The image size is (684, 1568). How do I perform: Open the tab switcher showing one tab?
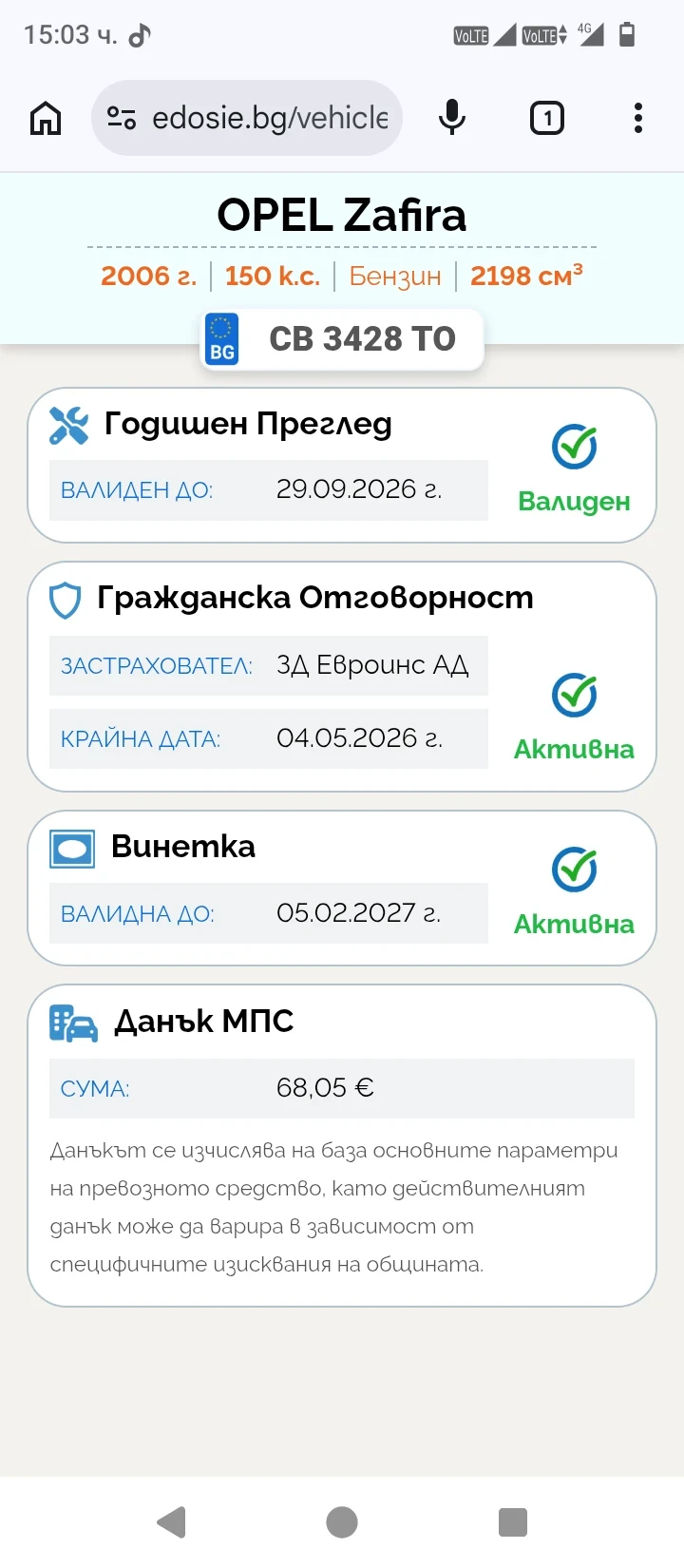(546, 118)
